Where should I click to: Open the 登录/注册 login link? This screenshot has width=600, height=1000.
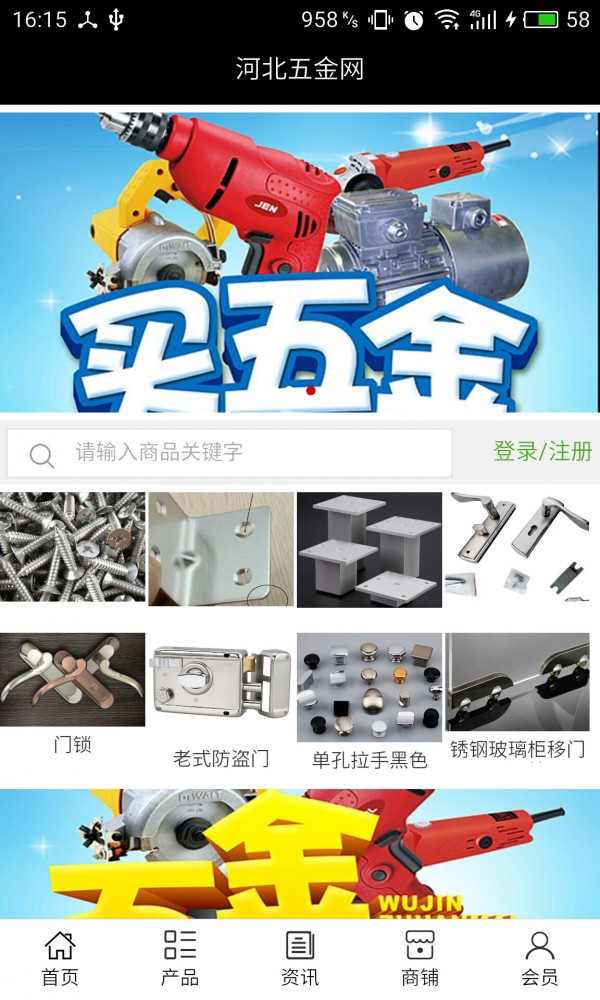tap(542, 452)
